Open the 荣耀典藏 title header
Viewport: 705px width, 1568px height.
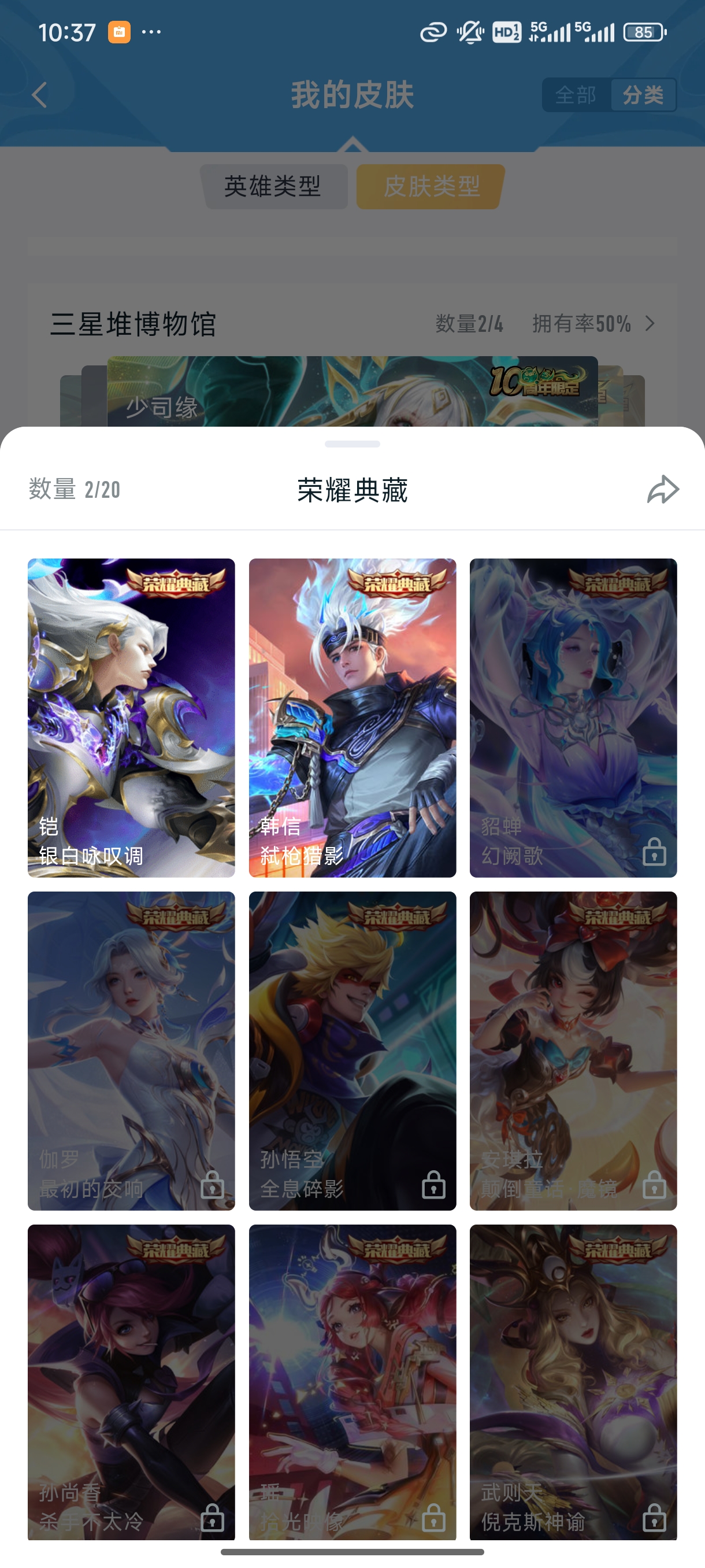click(x=352, y=488)
